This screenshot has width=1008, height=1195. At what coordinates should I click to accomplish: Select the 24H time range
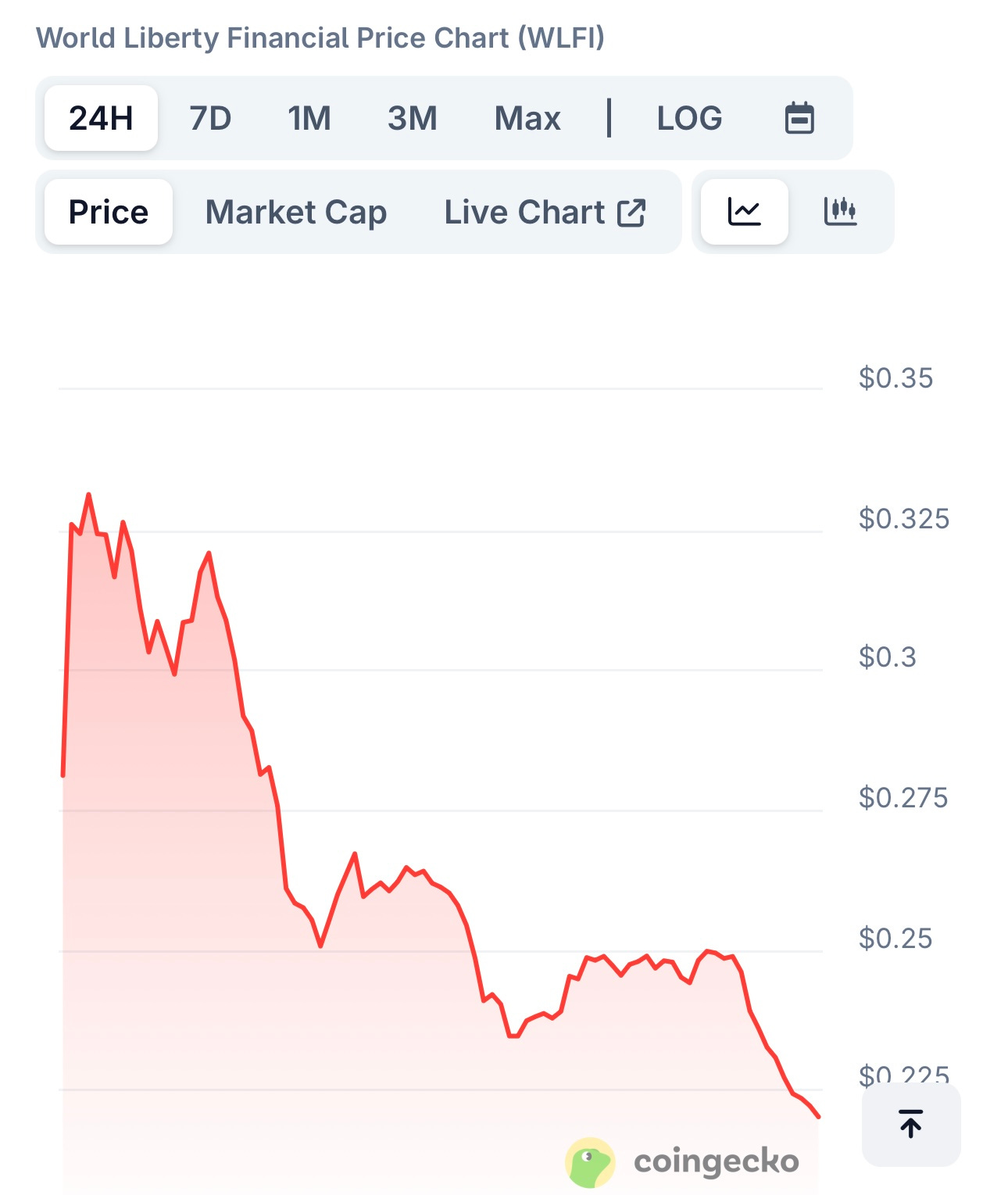[x=101, y=119]
